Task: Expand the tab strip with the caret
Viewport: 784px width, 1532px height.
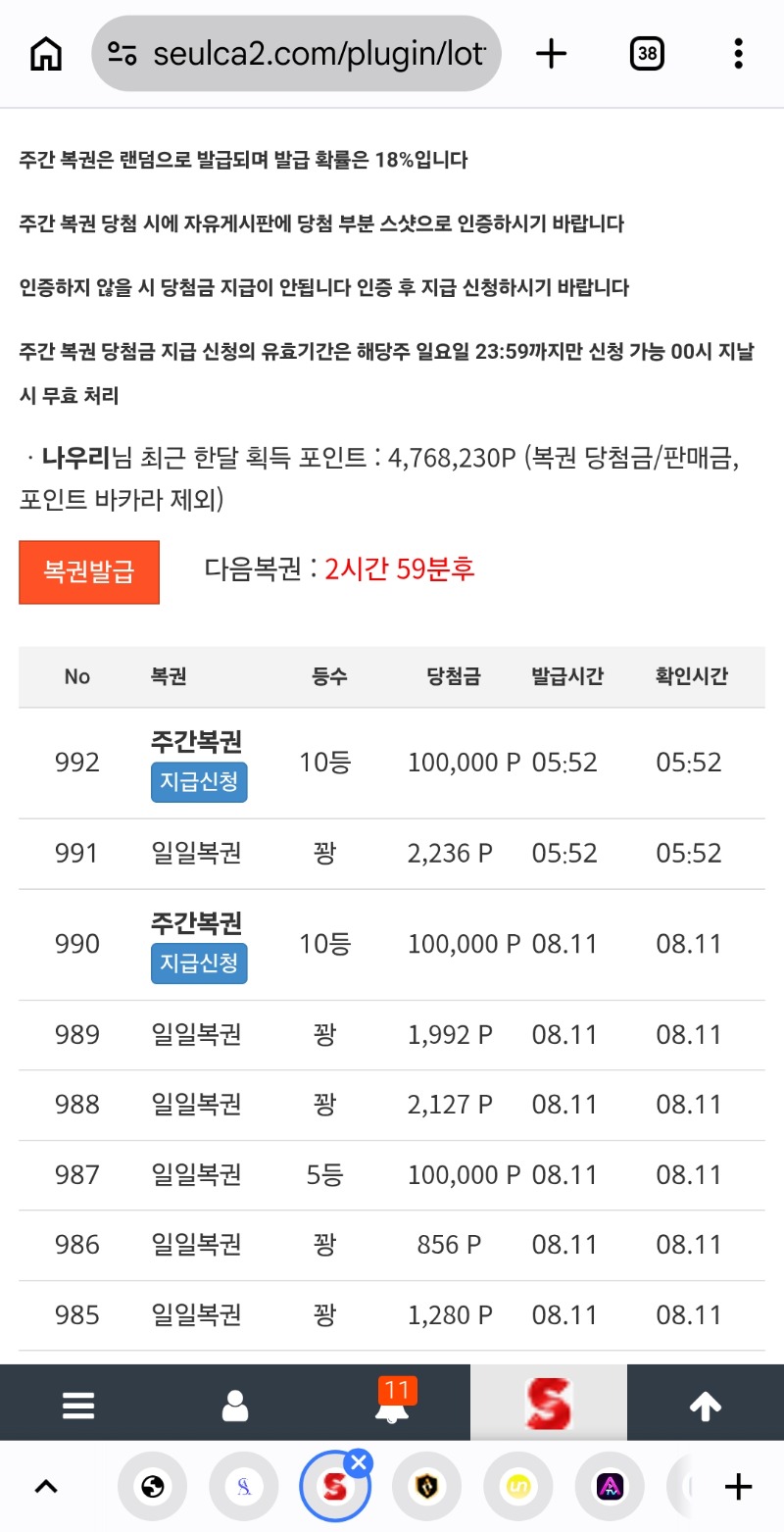Action: coord(46,1487)
